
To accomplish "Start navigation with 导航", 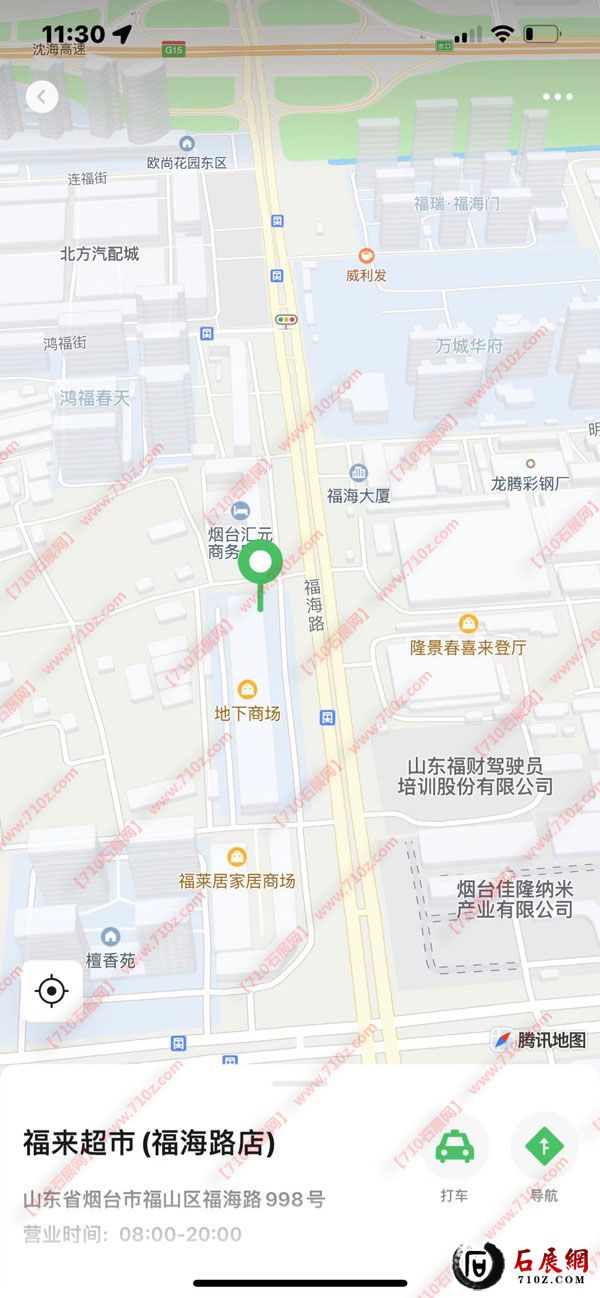I will (x=544, y=1146).
